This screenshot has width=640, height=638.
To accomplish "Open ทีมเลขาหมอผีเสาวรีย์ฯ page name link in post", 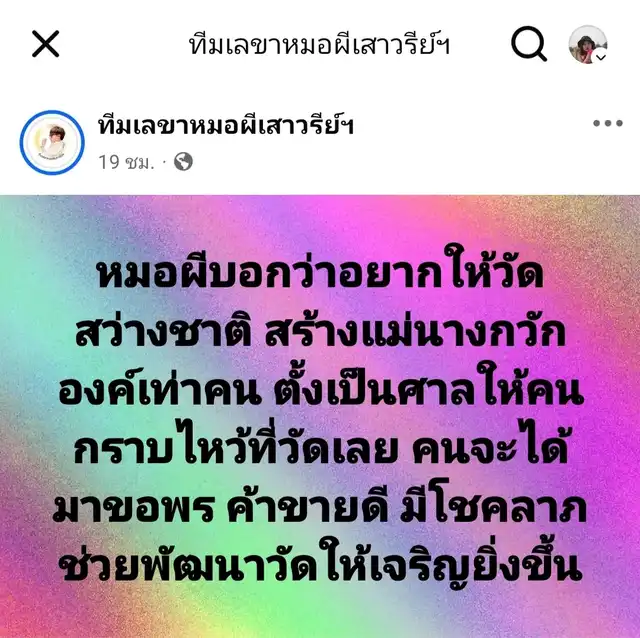I will [226, 125].
